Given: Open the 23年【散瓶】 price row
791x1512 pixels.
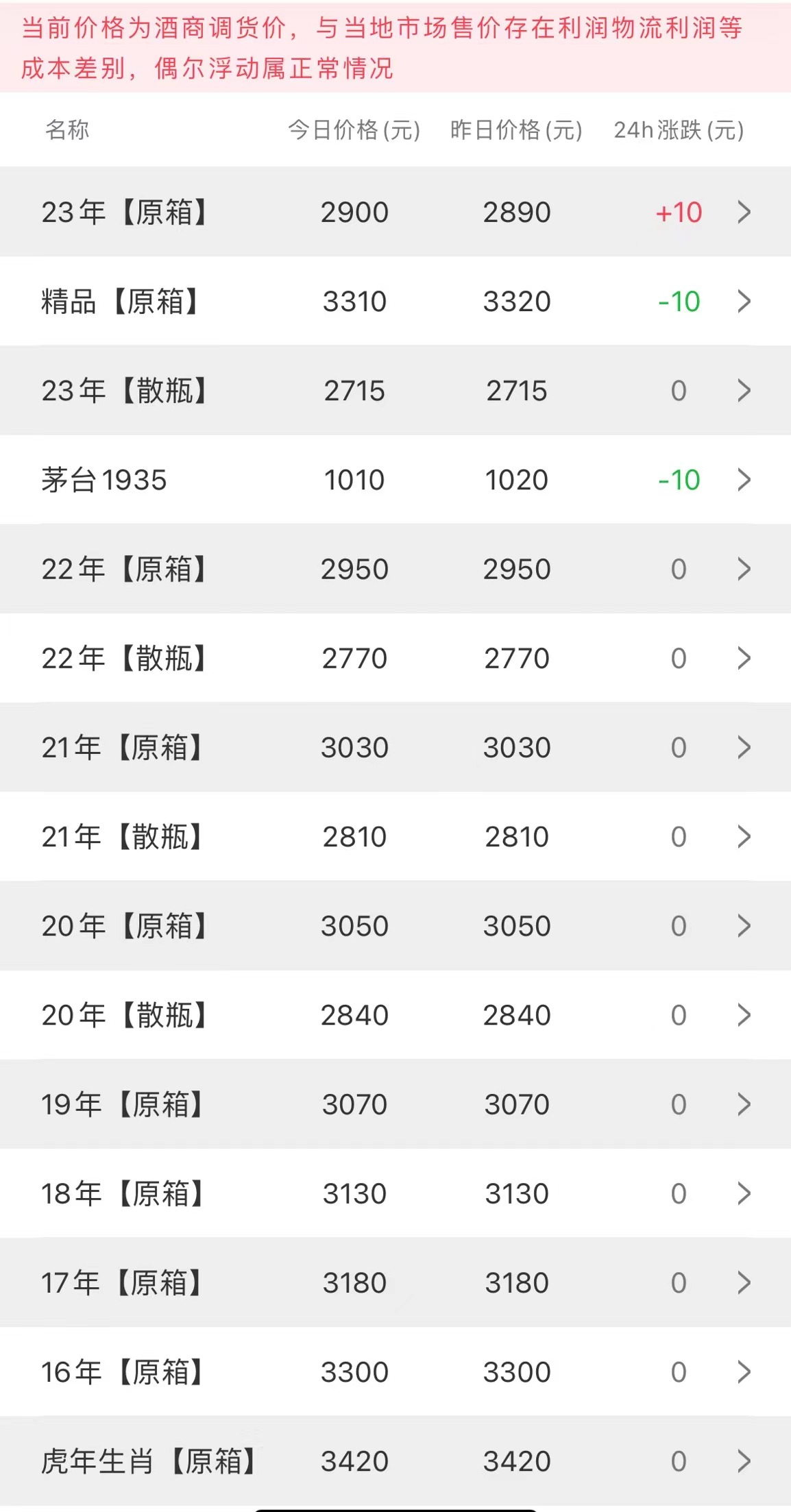Looking at the screenshot, I should point(395,390).
